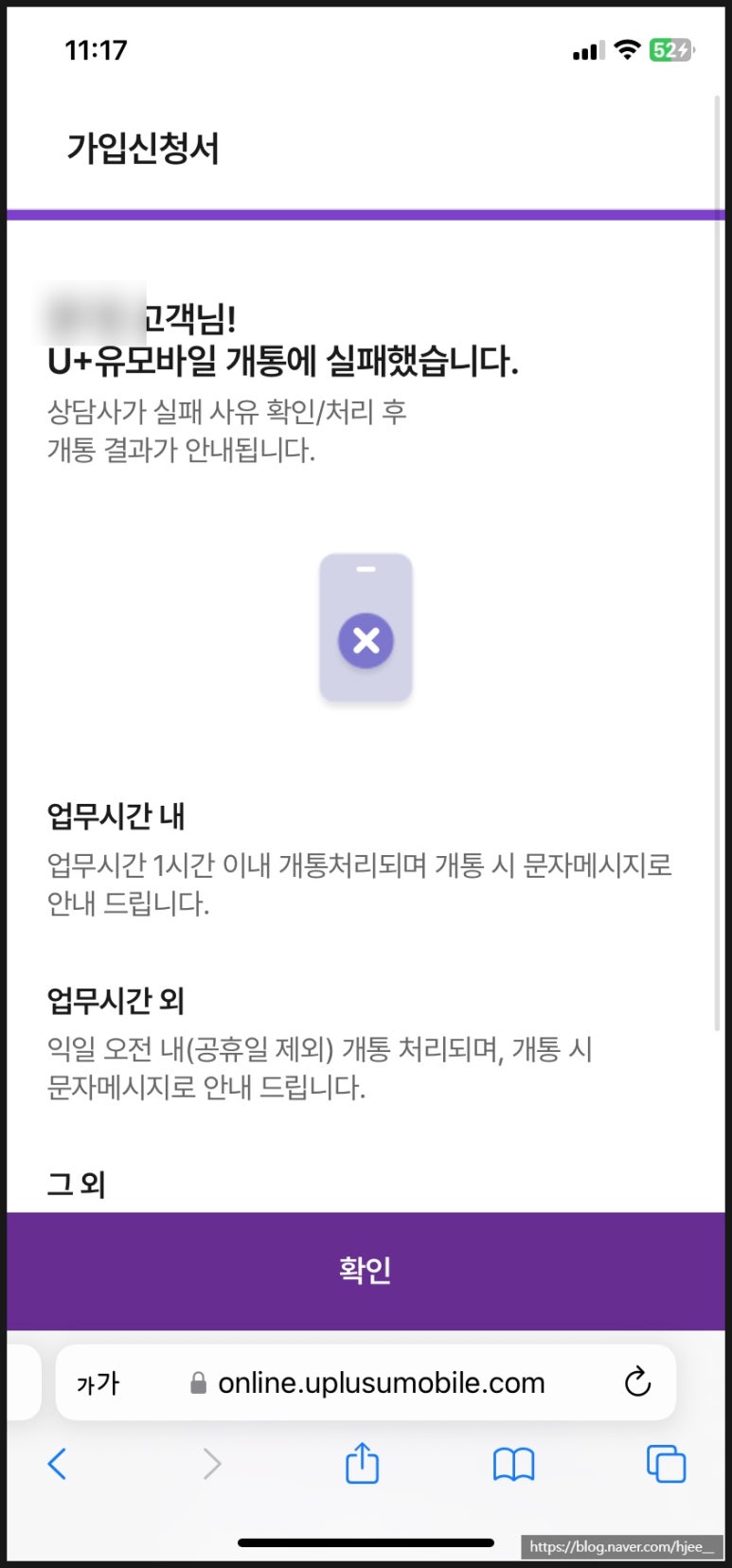The width and height of the screenshot is (732, 1568).
Task: Tap the 확인 confirm button
Action: pos(366,1270)
